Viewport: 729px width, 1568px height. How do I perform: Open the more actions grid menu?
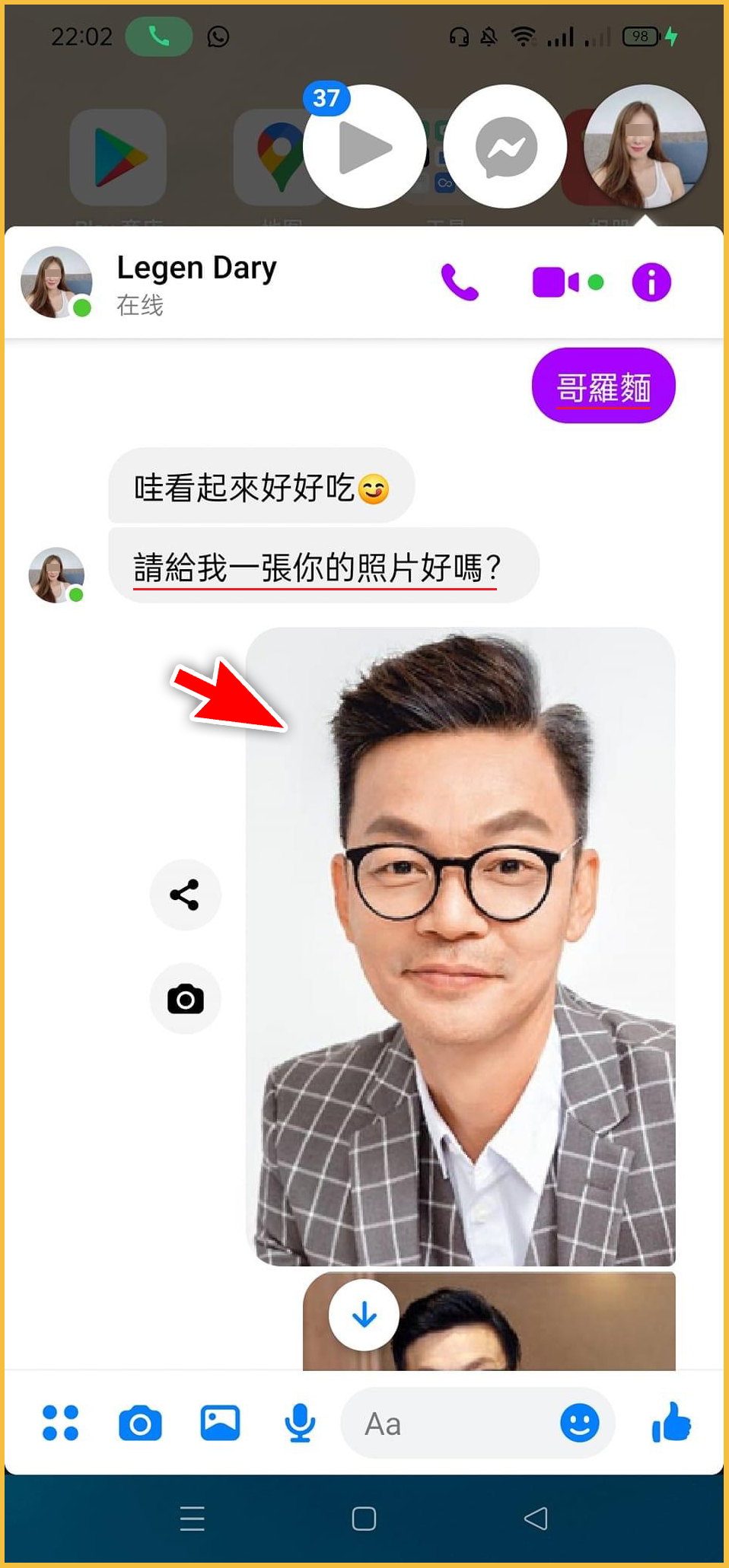60,1423
